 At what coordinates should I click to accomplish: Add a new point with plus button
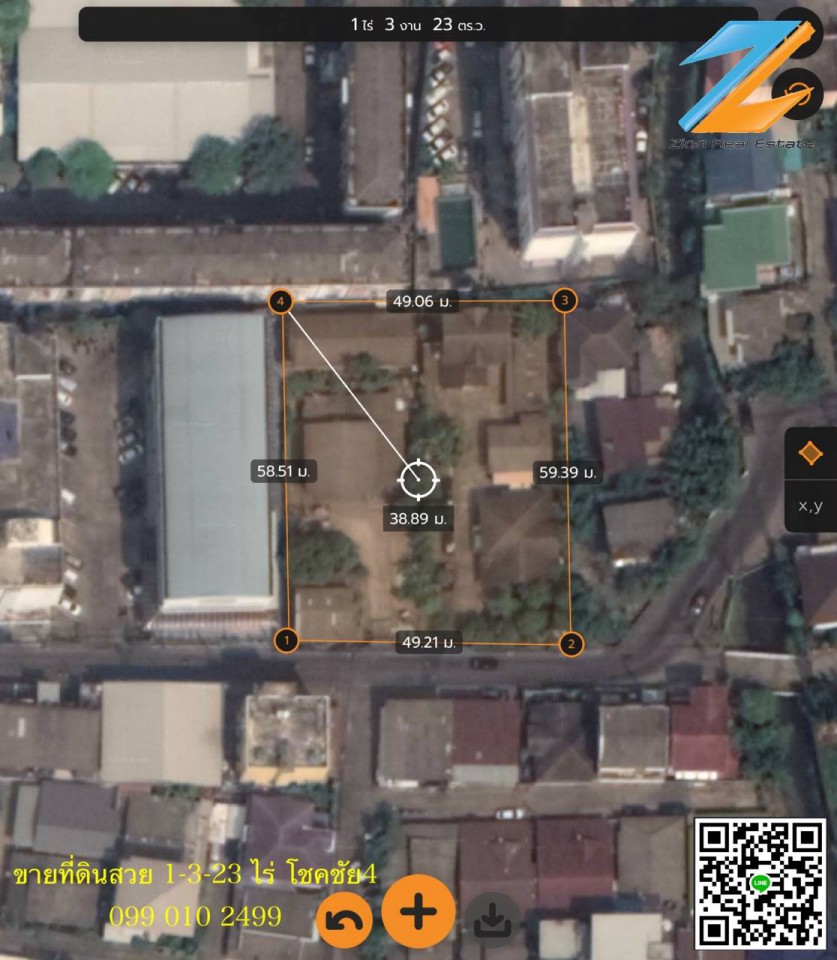418,912
